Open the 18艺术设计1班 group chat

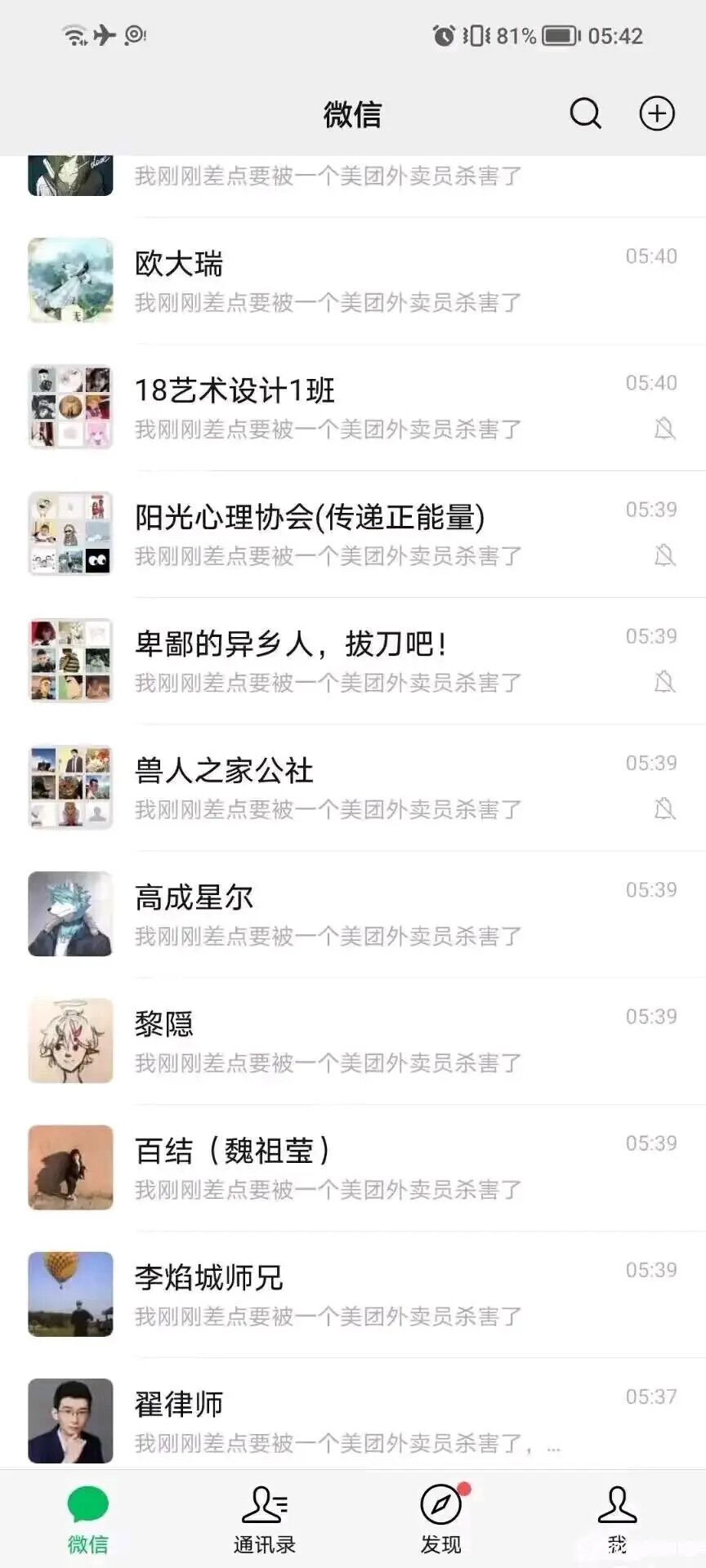353,408
